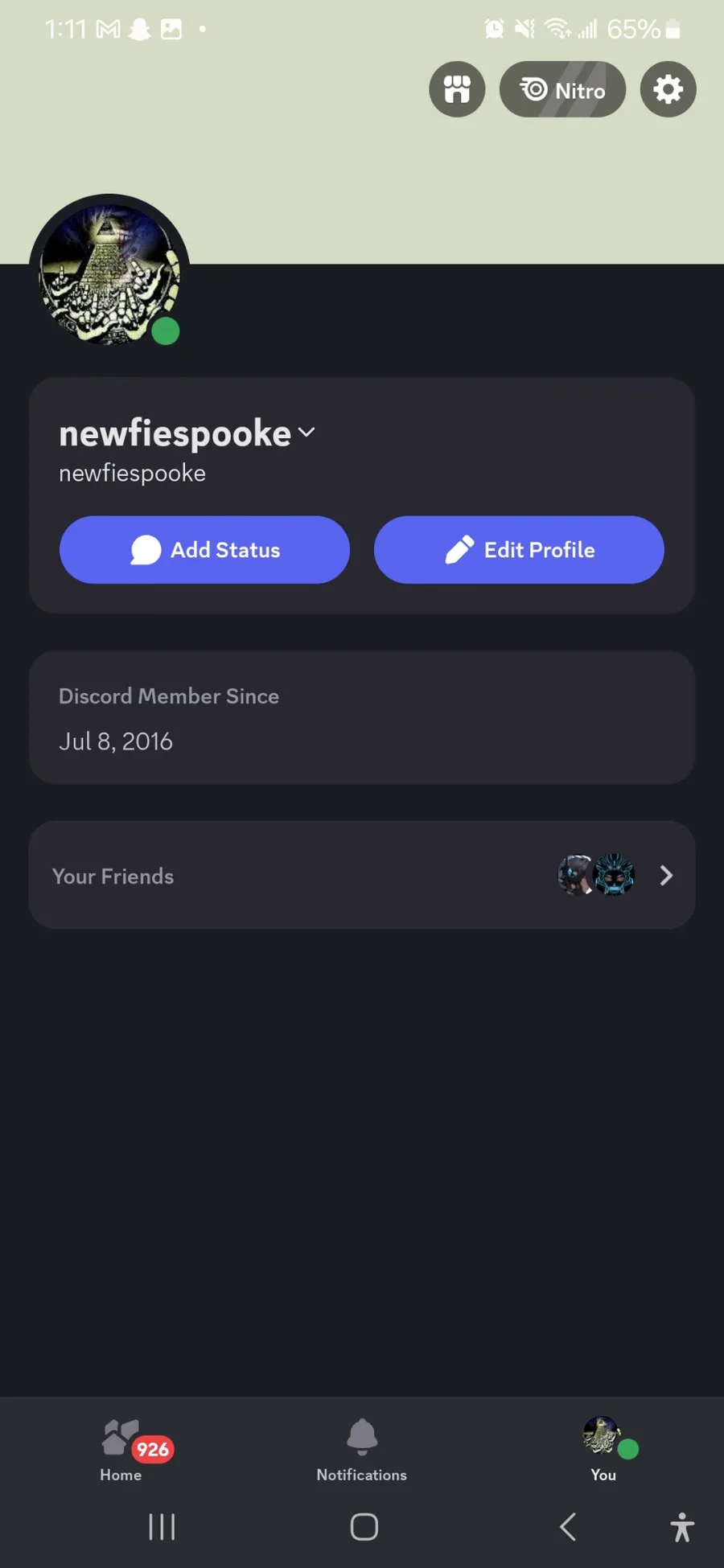
Task: Edit your profile
Action: pos(519,550)
